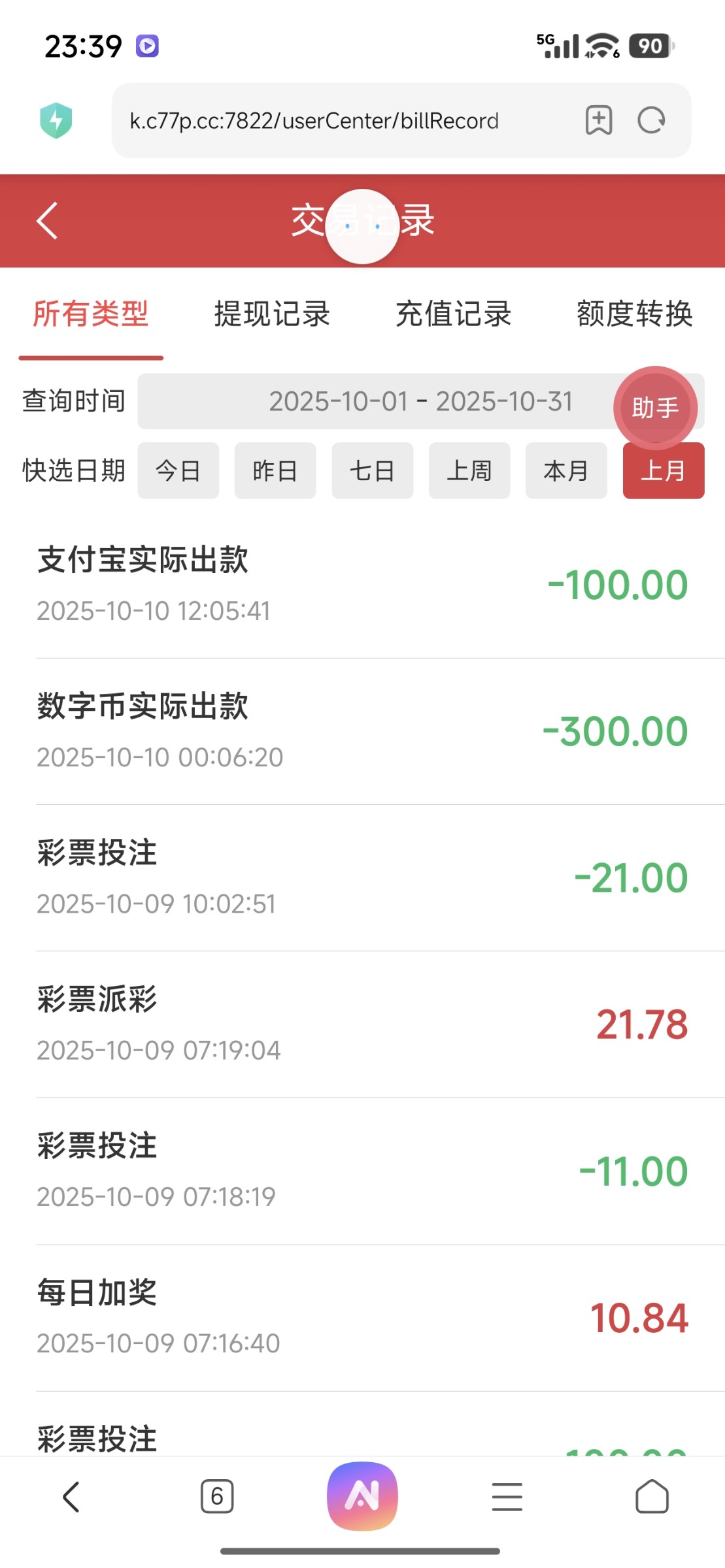Tap the 支付宝实际出款 -100.00 record
The image size is (725, 1568).
tap(362, 585)
